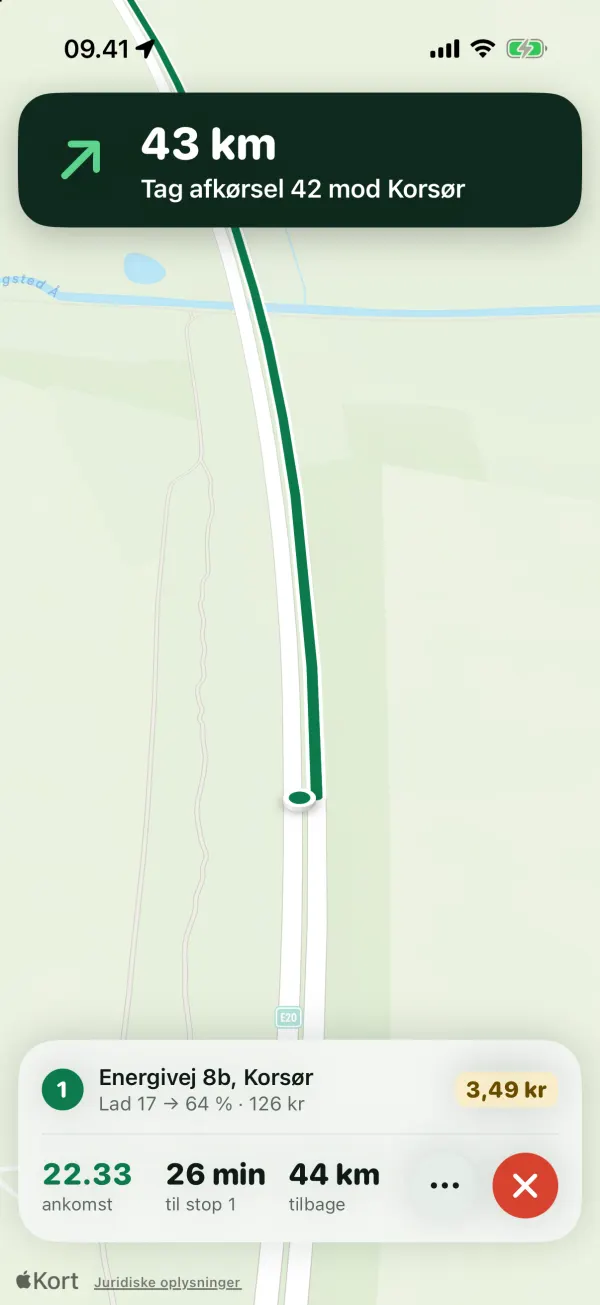Image resolution: width=600 pixels, height=1305 pixels.
Task: Open Juridiske oplysninger link
Action: (167, 1282)
